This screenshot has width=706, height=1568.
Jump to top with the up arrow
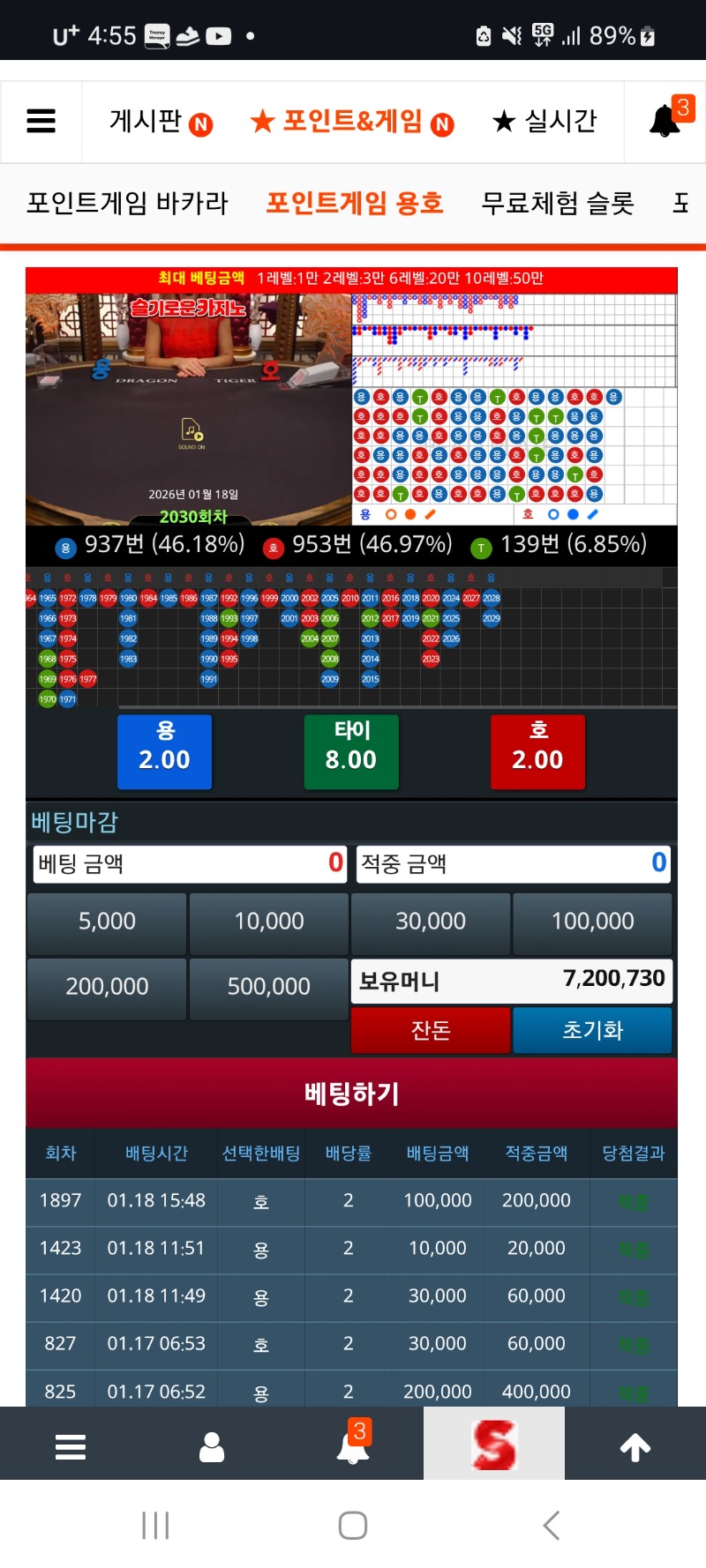(x=635, y=1447)
